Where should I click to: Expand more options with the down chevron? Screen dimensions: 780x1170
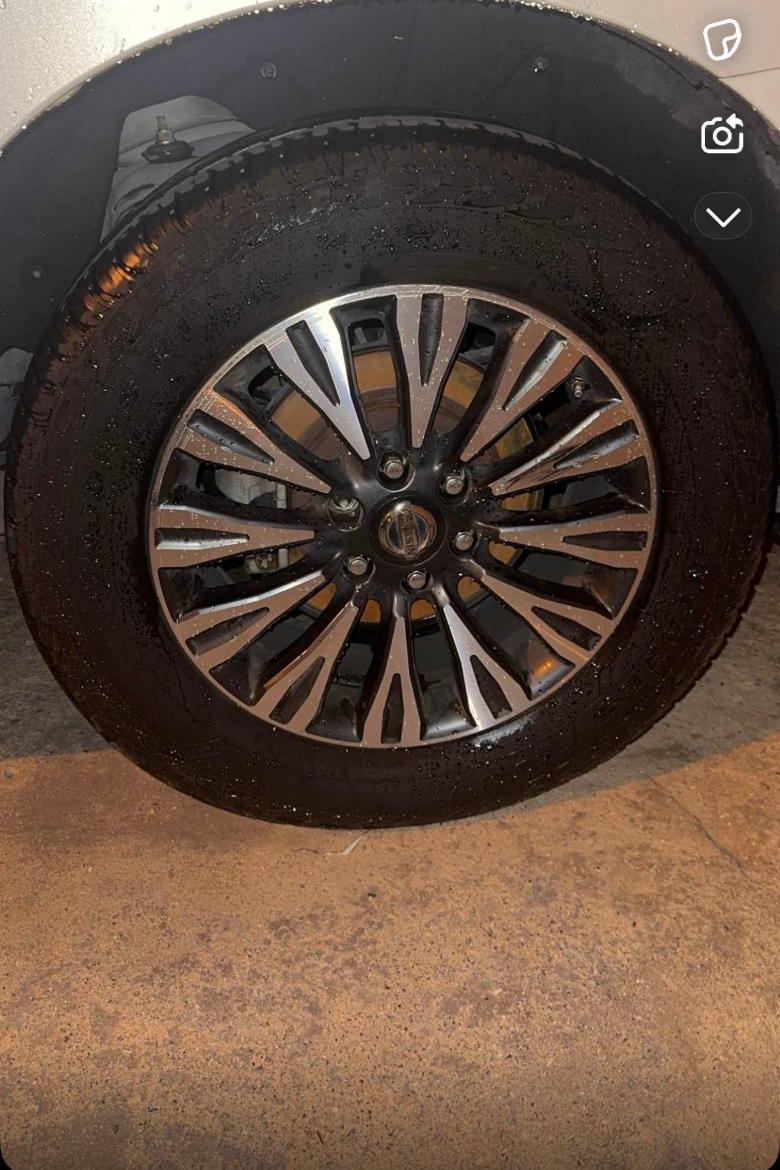click(722, 216)
